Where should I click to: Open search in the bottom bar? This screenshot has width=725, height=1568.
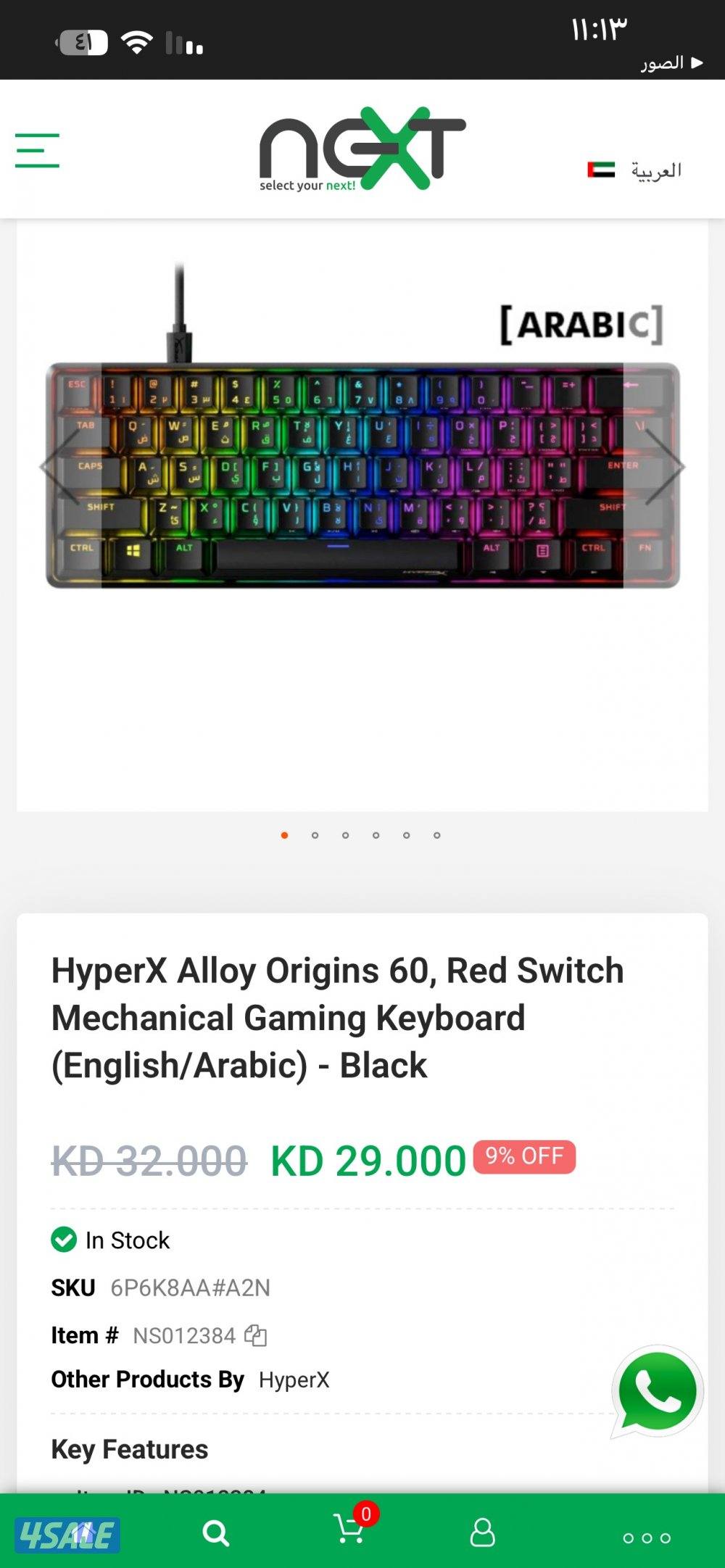(215, 1532)
